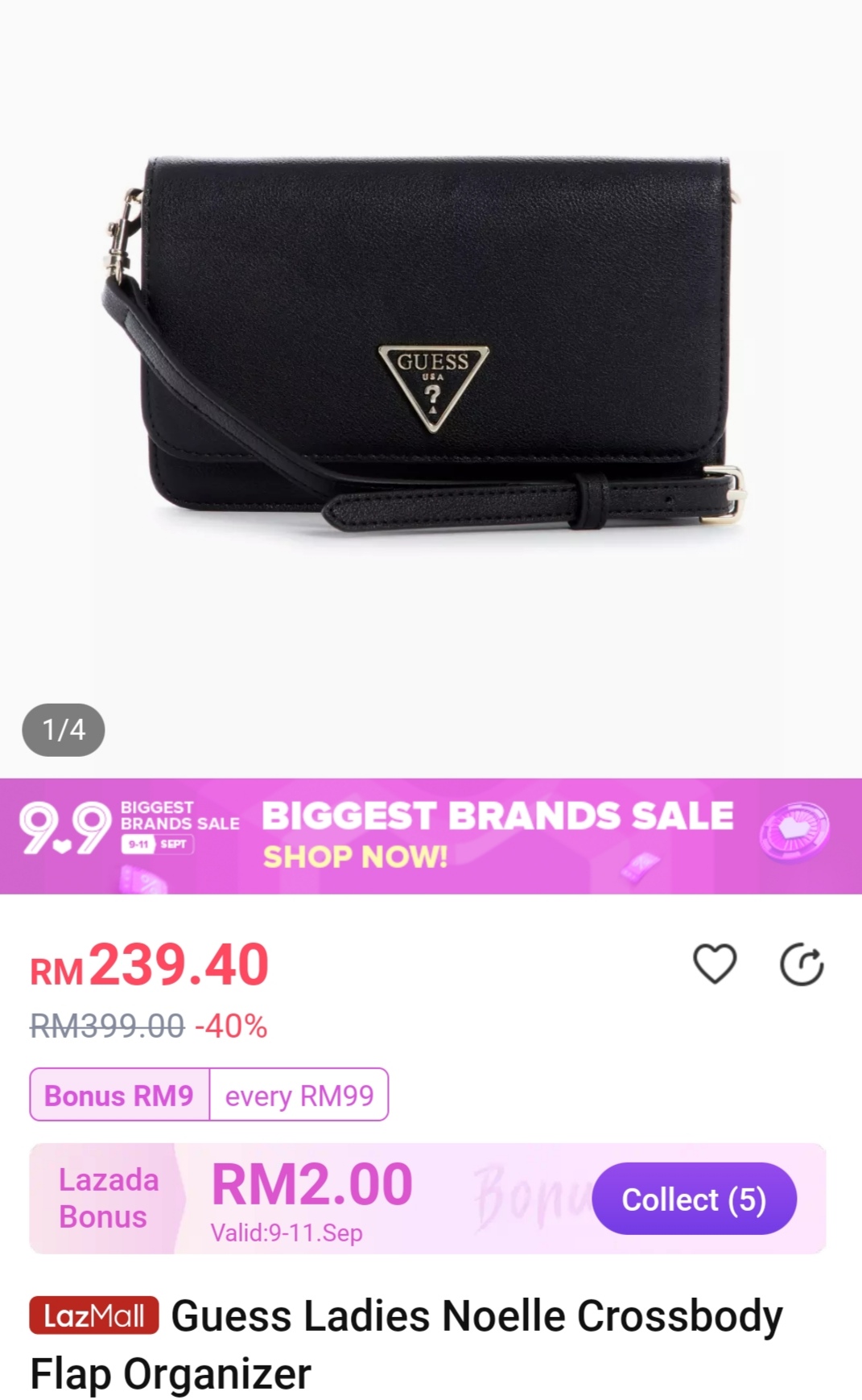The image size is (862, 1400).
Task: Share this product listing
Action: [802, 964]
